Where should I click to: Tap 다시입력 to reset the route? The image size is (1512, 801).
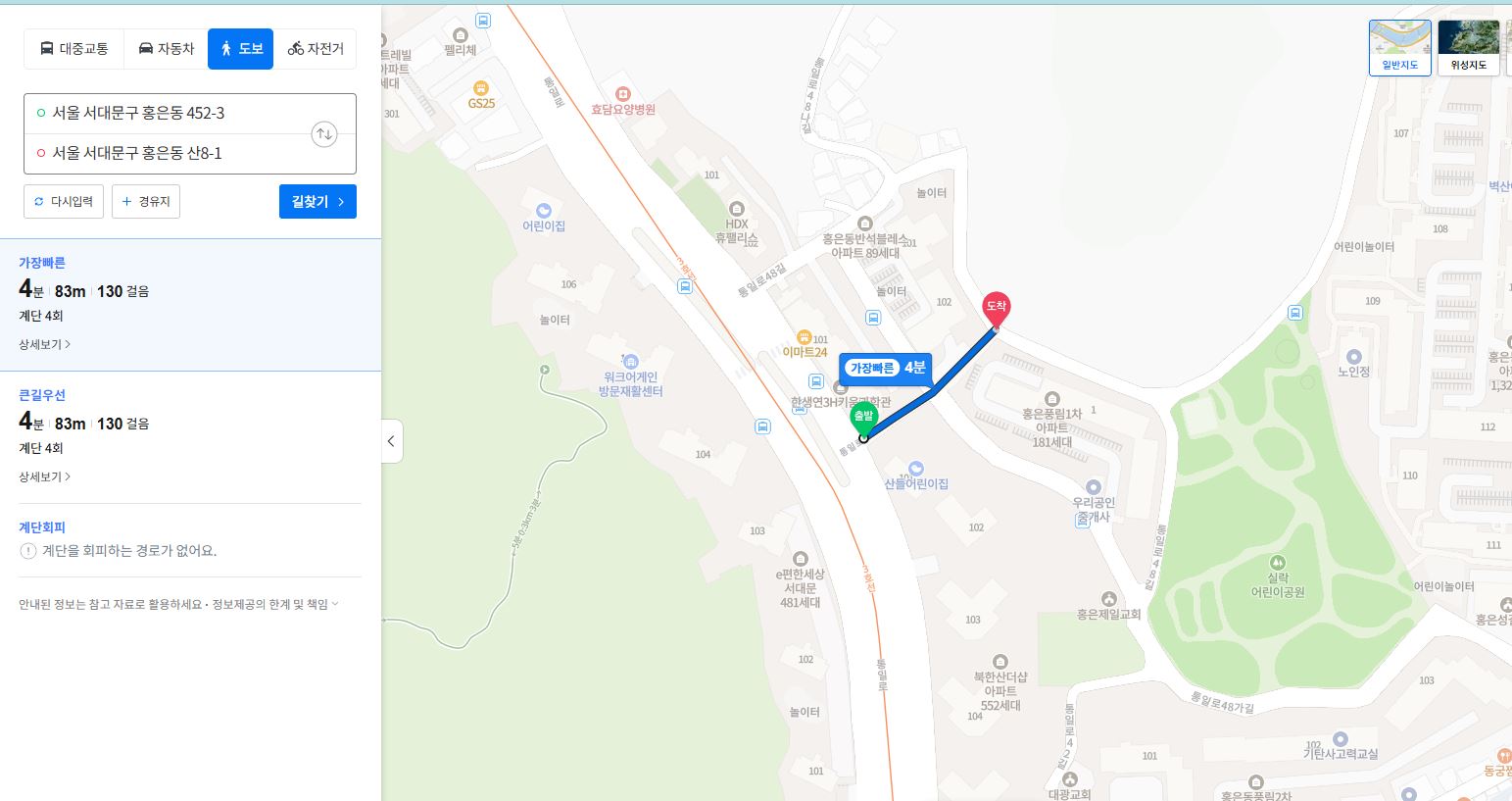(x=64, y=201)
